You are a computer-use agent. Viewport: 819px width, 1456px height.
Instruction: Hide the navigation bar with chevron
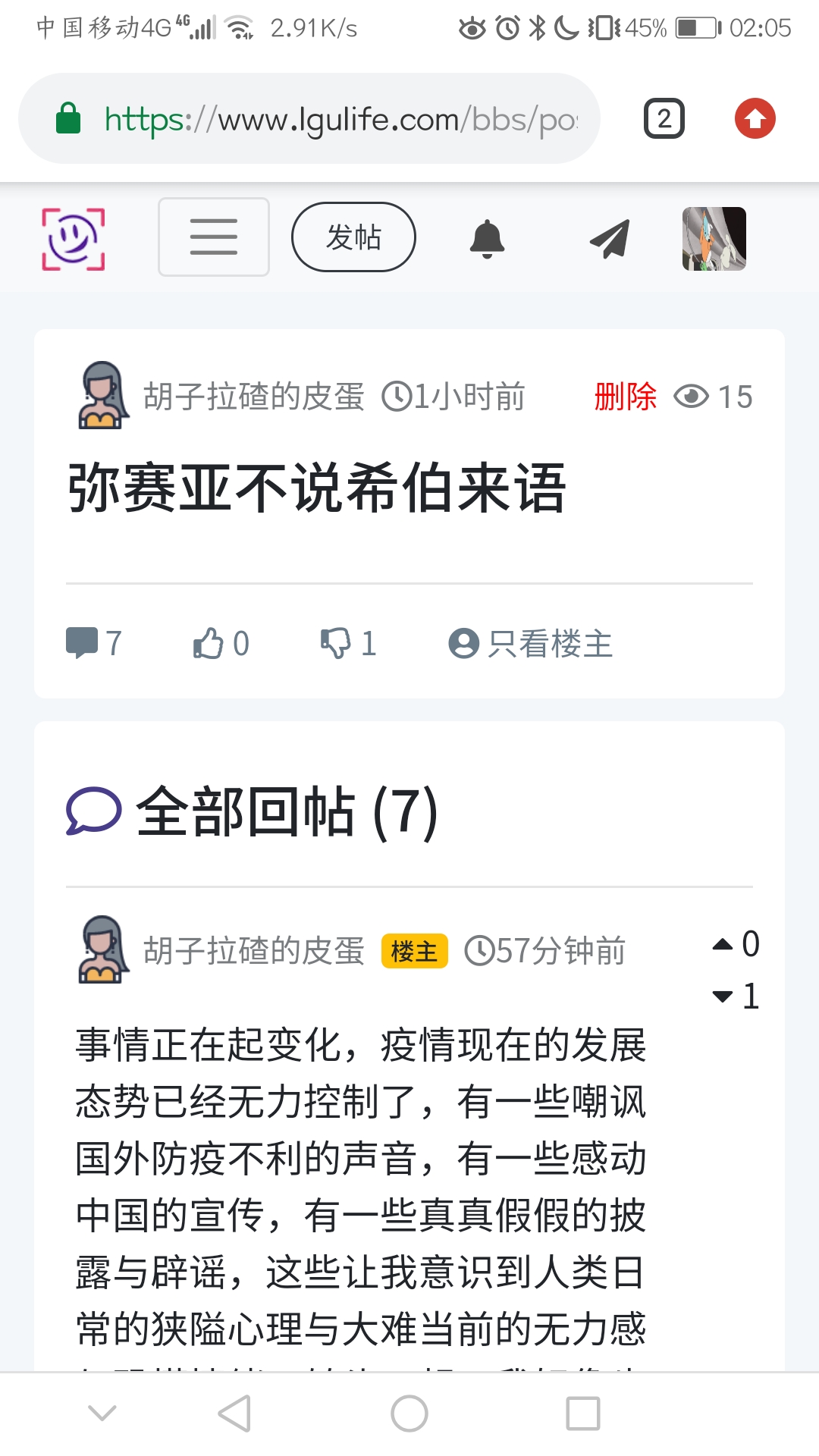pyautogui.click(x=102, y=1414)
